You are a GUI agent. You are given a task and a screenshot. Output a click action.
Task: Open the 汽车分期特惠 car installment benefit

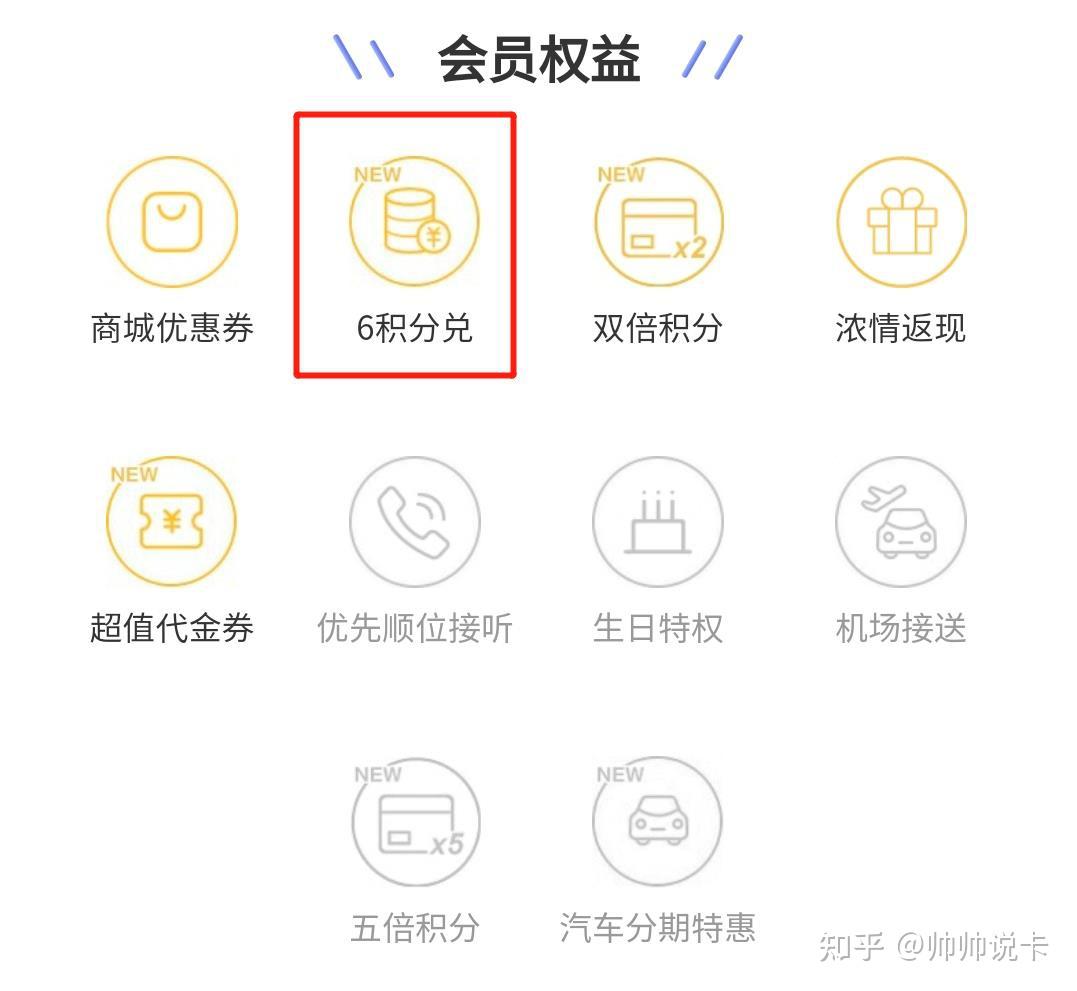pyautogui.click(x=657, y=822)
